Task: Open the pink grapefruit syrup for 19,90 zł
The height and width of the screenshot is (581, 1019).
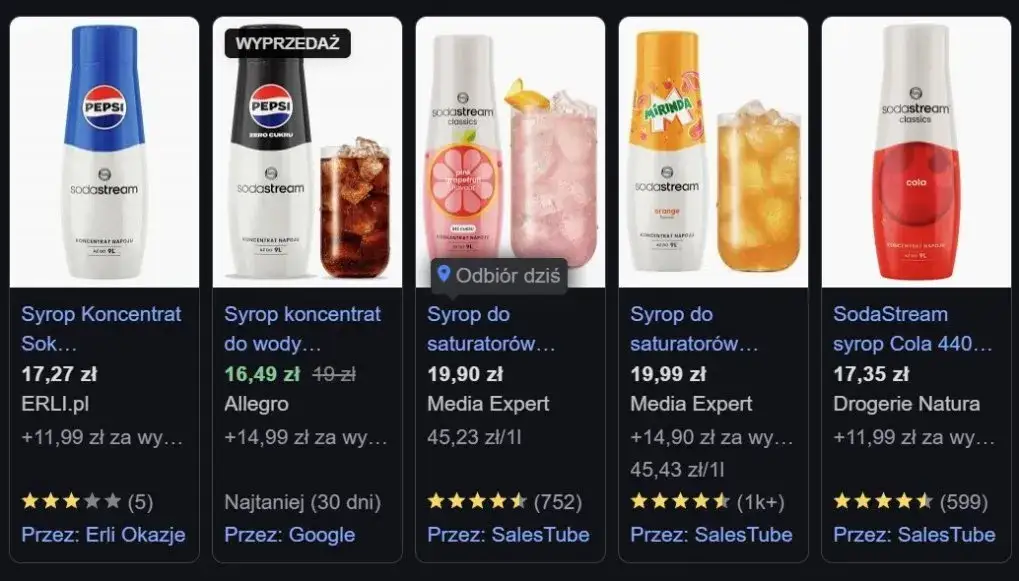Action: [x=490, y=328]
